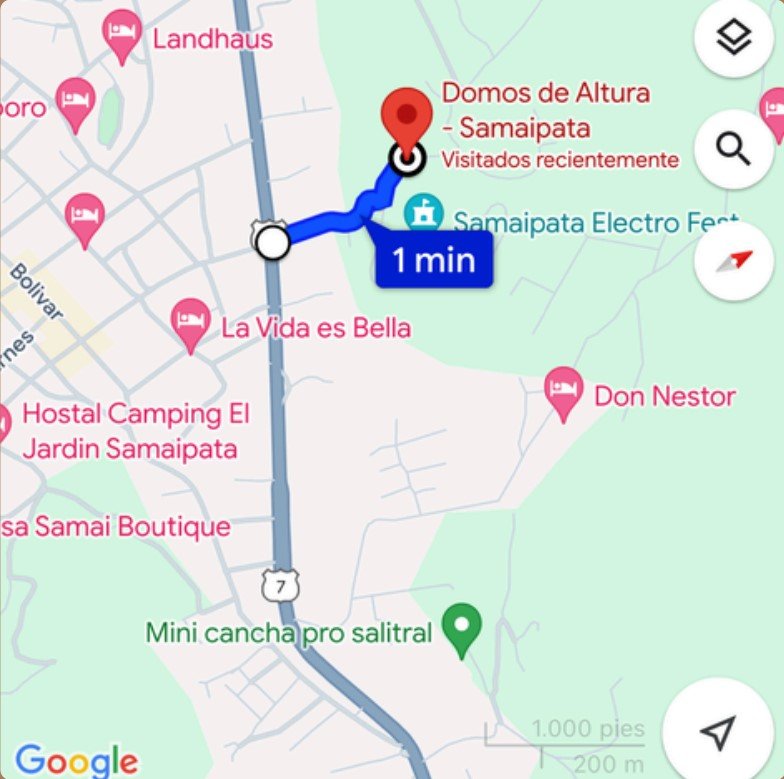Screen dimensions: 784x779
Task: View La Vida es Bella lodging
Action: 190,321
